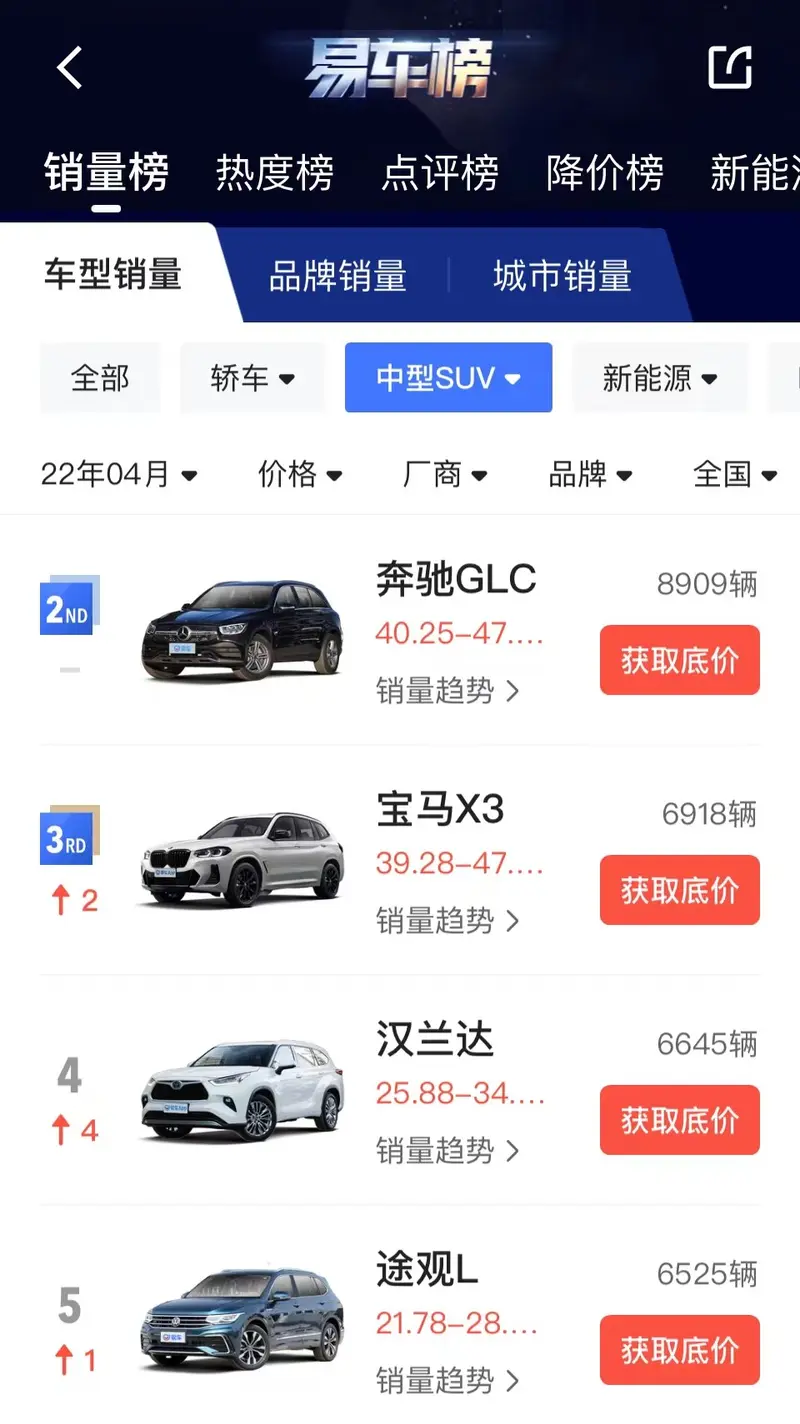Image resolution: width=800 pixels, height=1424 pixels.
Task: Tap the 全部 filter chip
Action: point(100,378)
